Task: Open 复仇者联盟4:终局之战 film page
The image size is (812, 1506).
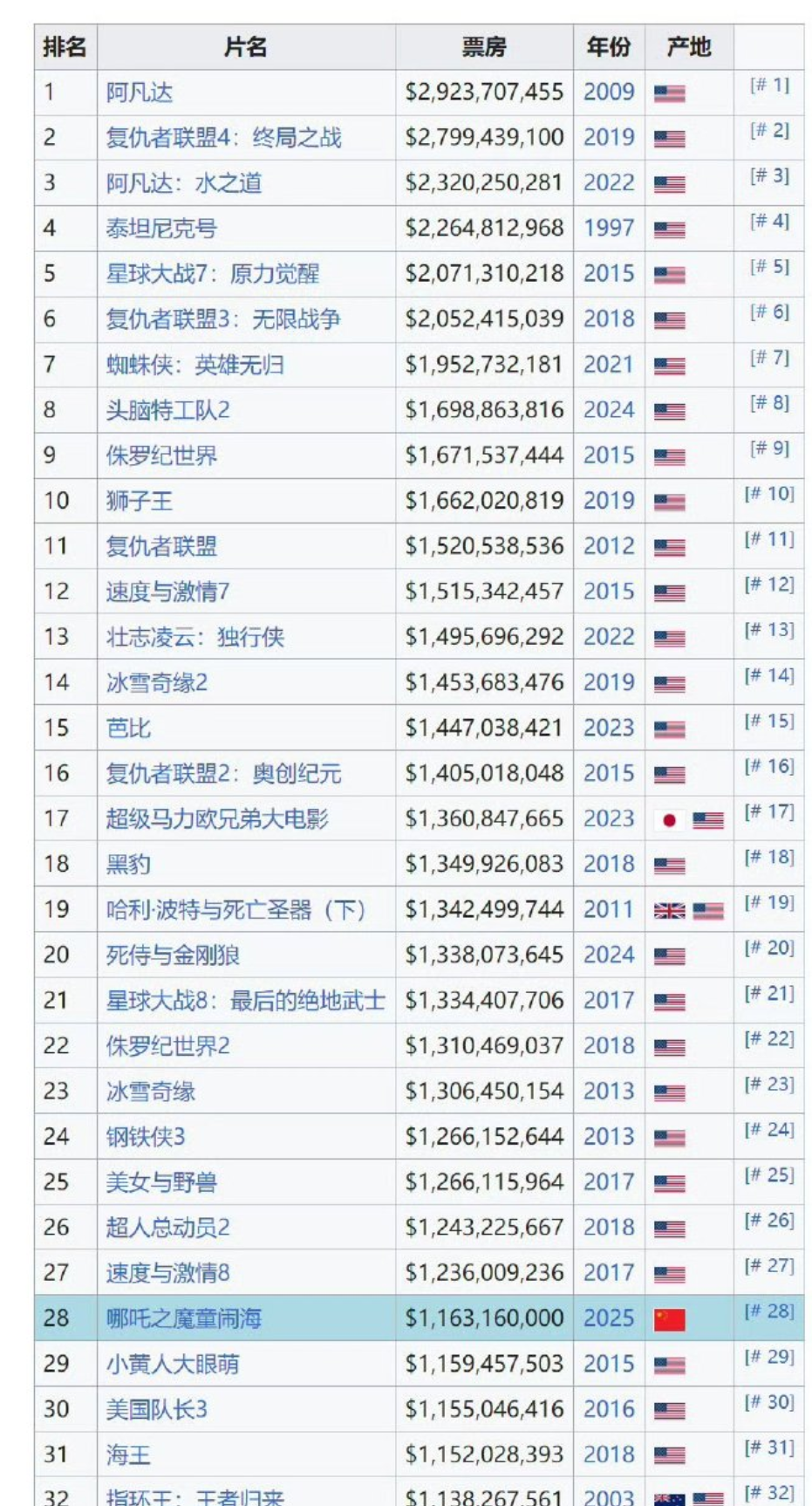Action: point(224,138)
